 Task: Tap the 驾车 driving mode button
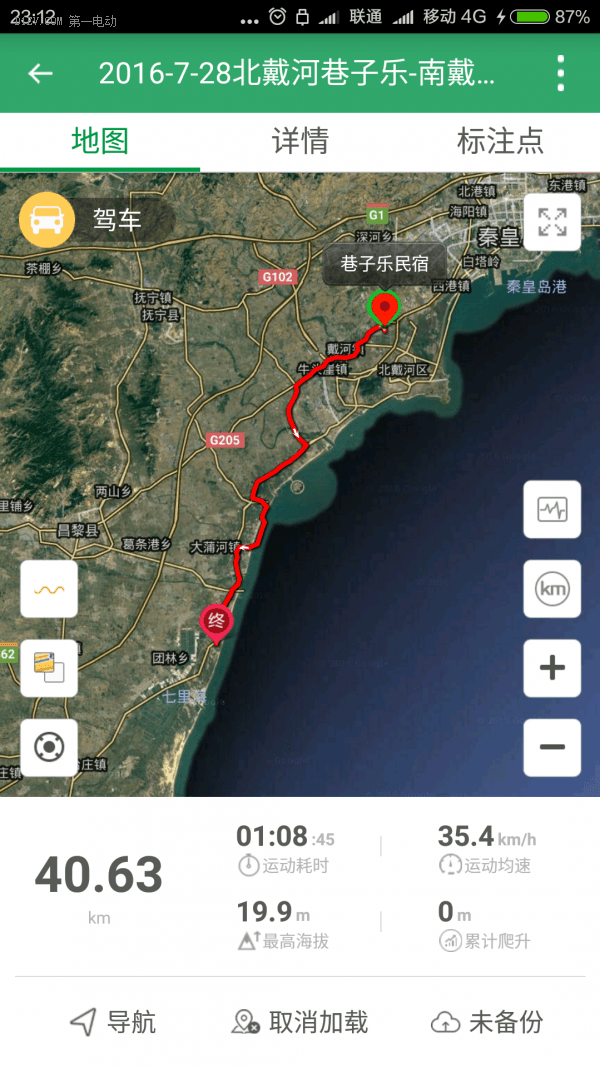click(95, 220)
